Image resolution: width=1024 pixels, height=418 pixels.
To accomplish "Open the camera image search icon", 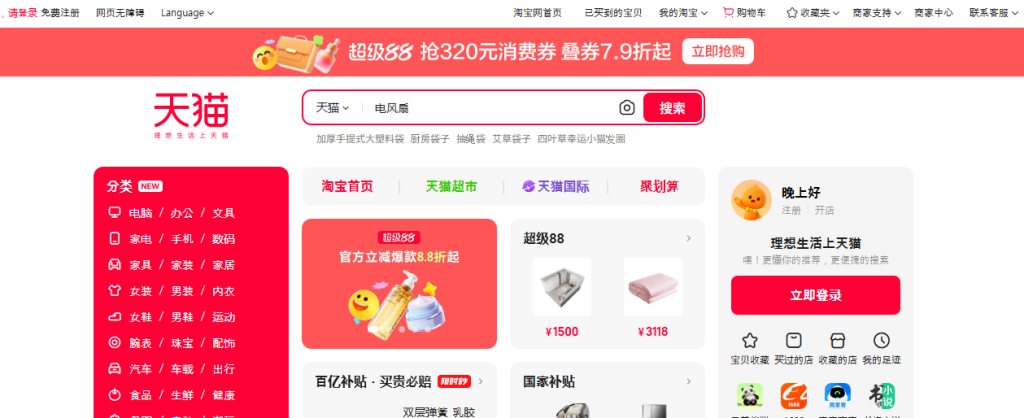I will (x=626, y=108).
